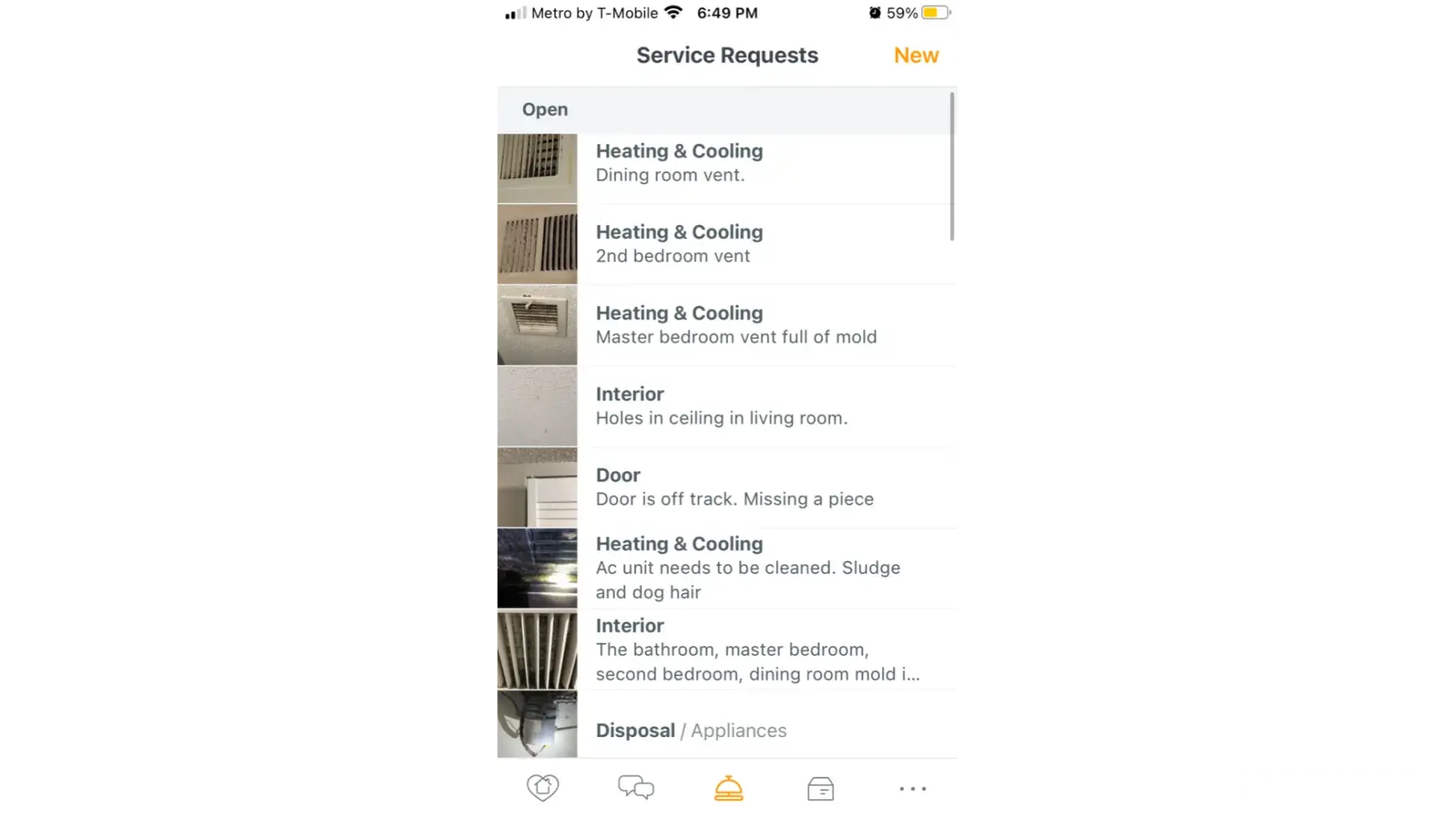The height and width of the screenshot is (819, 1456).
Task: Open the more options tab
Action: click(912, 788)
